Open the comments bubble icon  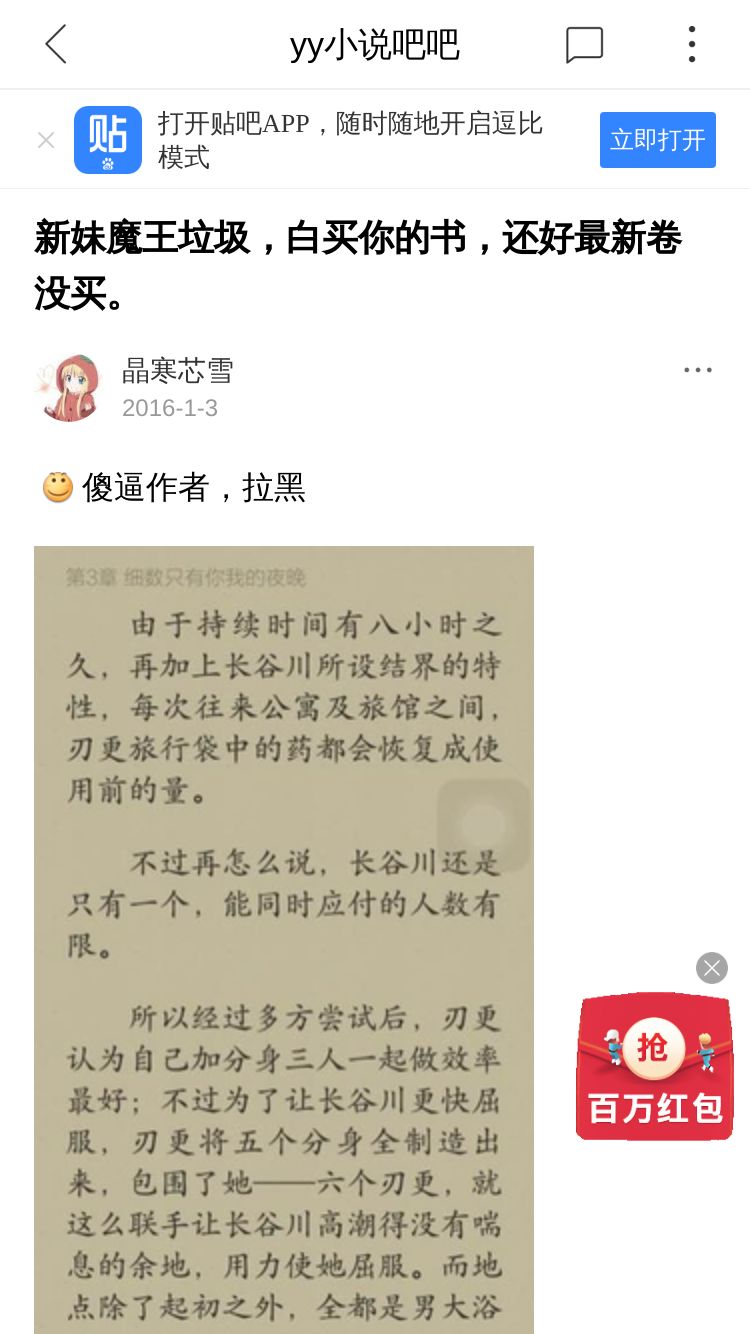pos(584,45)
